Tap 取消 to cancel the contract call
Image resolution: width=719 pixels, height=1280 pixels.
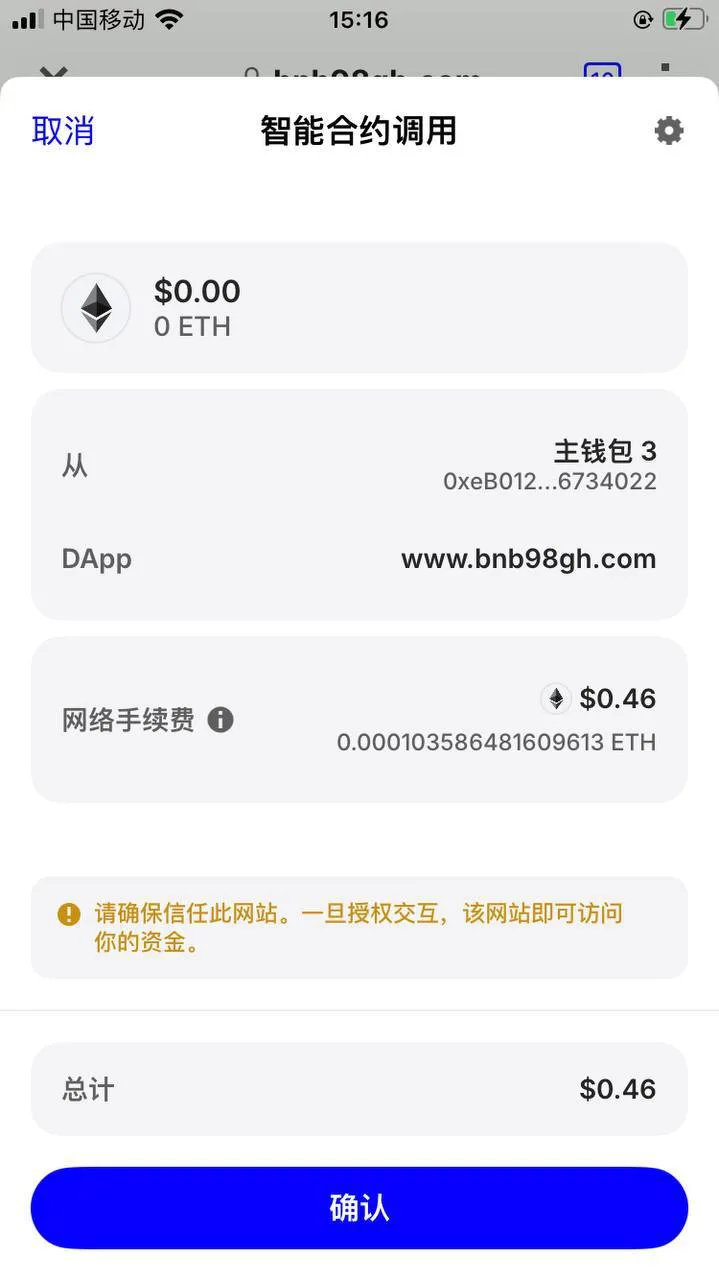click(x=63, y=131)
